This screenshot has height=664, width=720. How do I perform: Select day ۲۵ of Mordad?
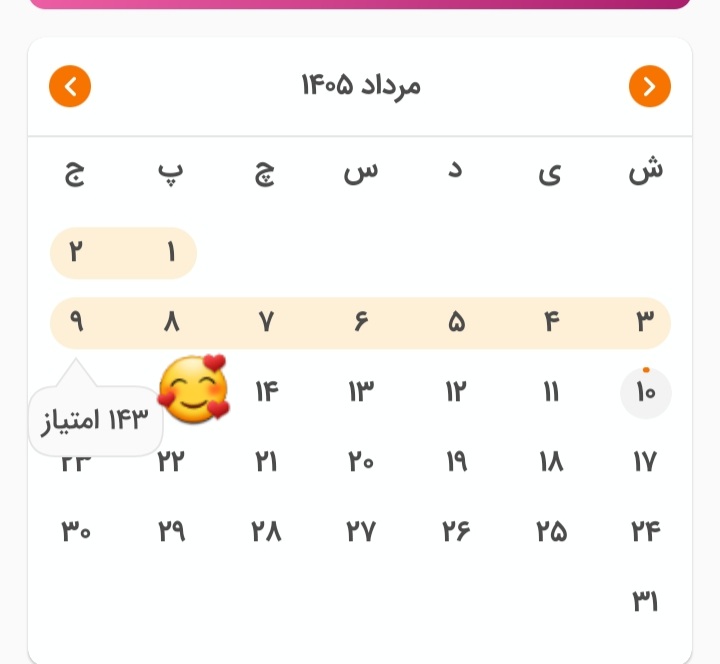point(551,532)
